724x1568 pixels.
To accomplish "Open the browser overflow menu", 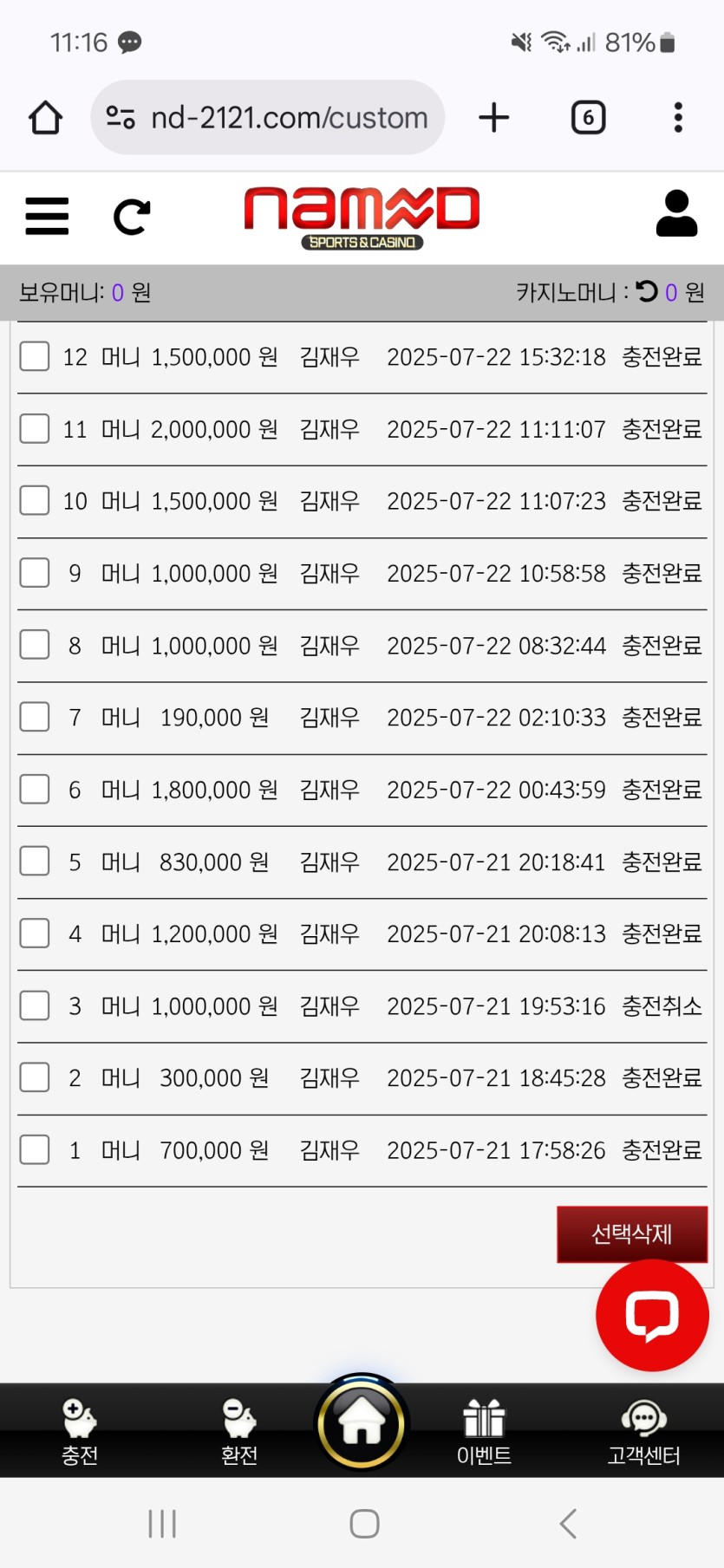I will pyautogui.click(x=678, y=118).
